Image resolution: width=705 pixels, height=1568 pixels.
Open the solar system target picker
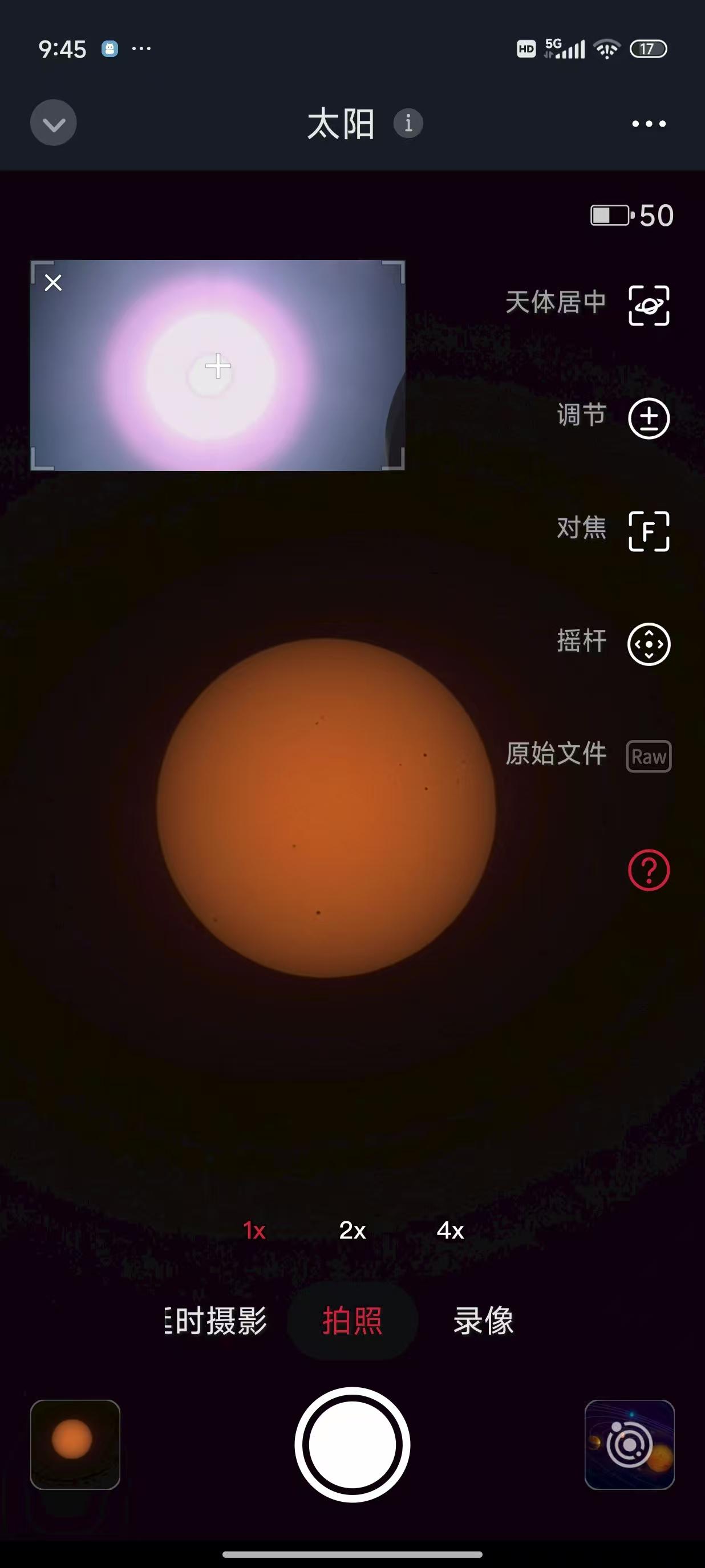coord(630,1444)
